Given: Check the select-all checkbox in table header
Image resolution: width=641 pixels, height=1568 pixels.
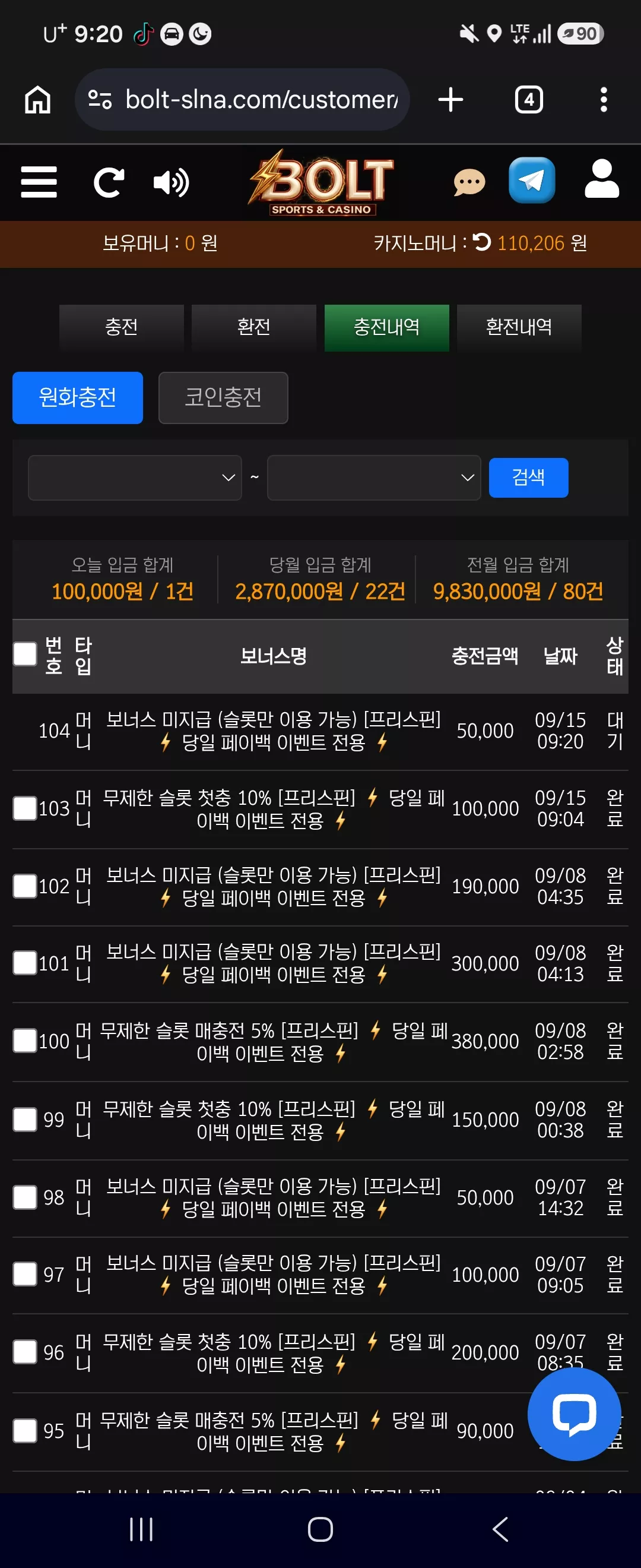Looking at the screenshot, I should (25, 655).
